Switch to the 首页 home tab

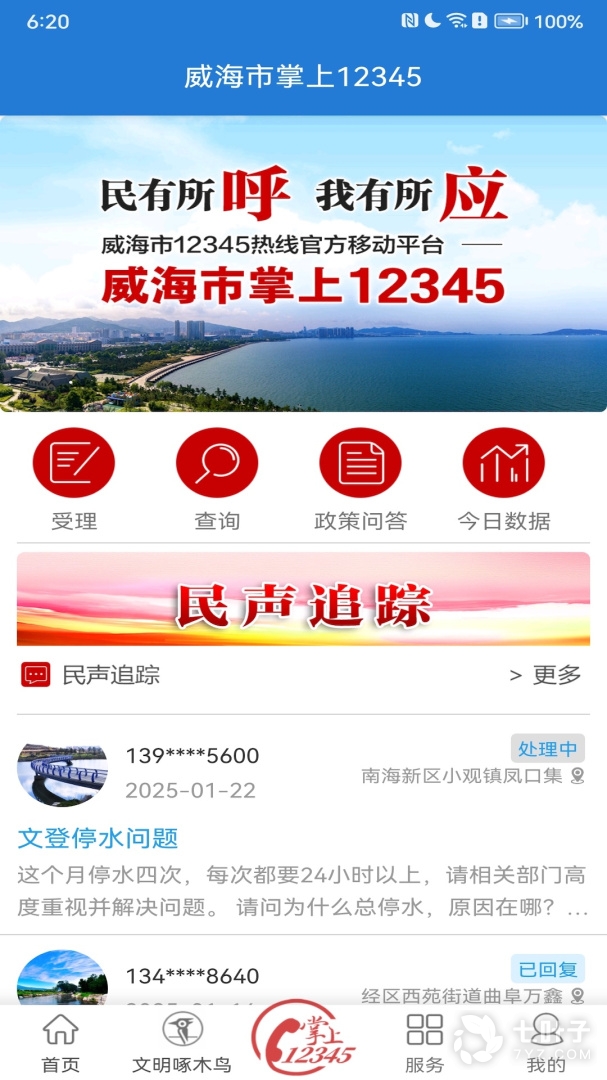(60, 1042)
